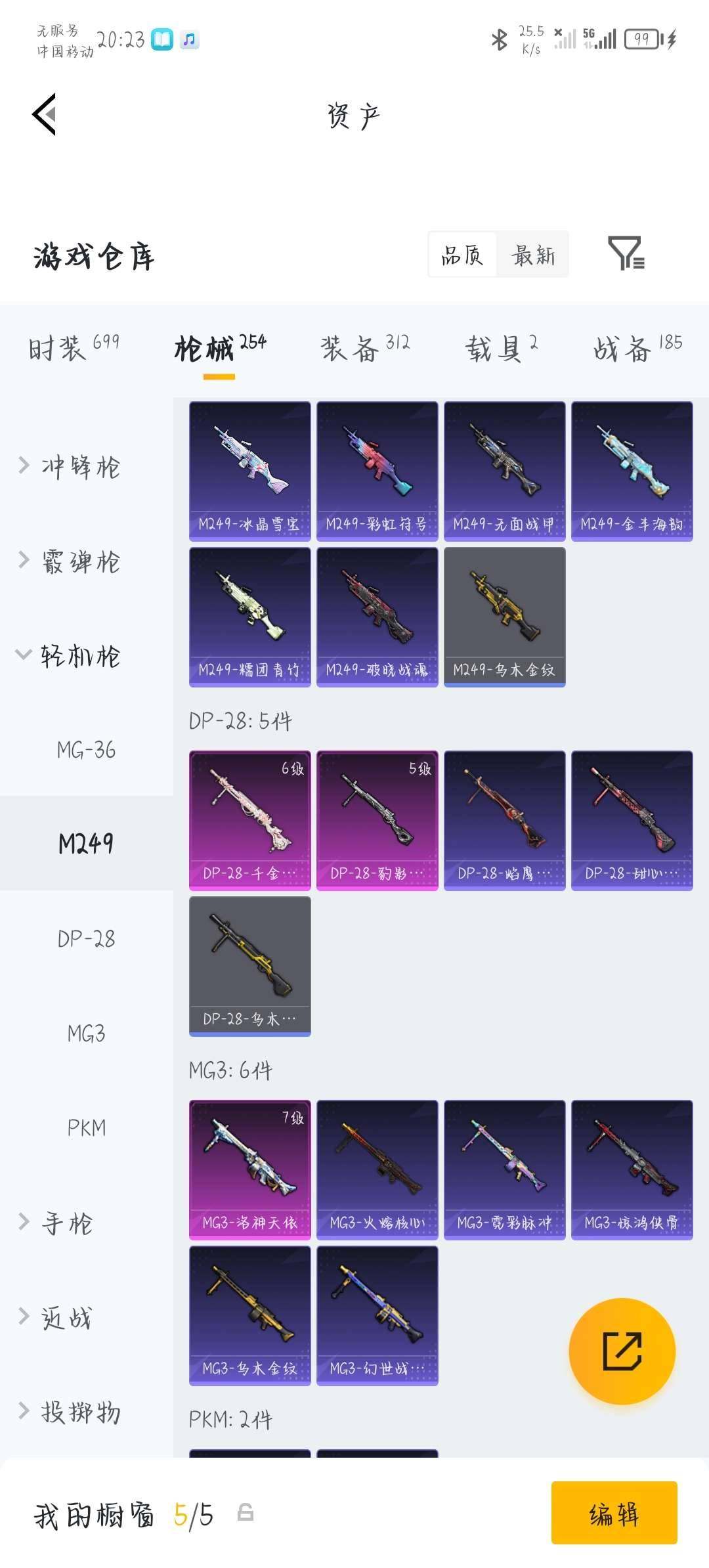This screenshot has width=709, height=1568.
Task: Select DP-28 in the sidebar
Action: (x=86, y=938)
